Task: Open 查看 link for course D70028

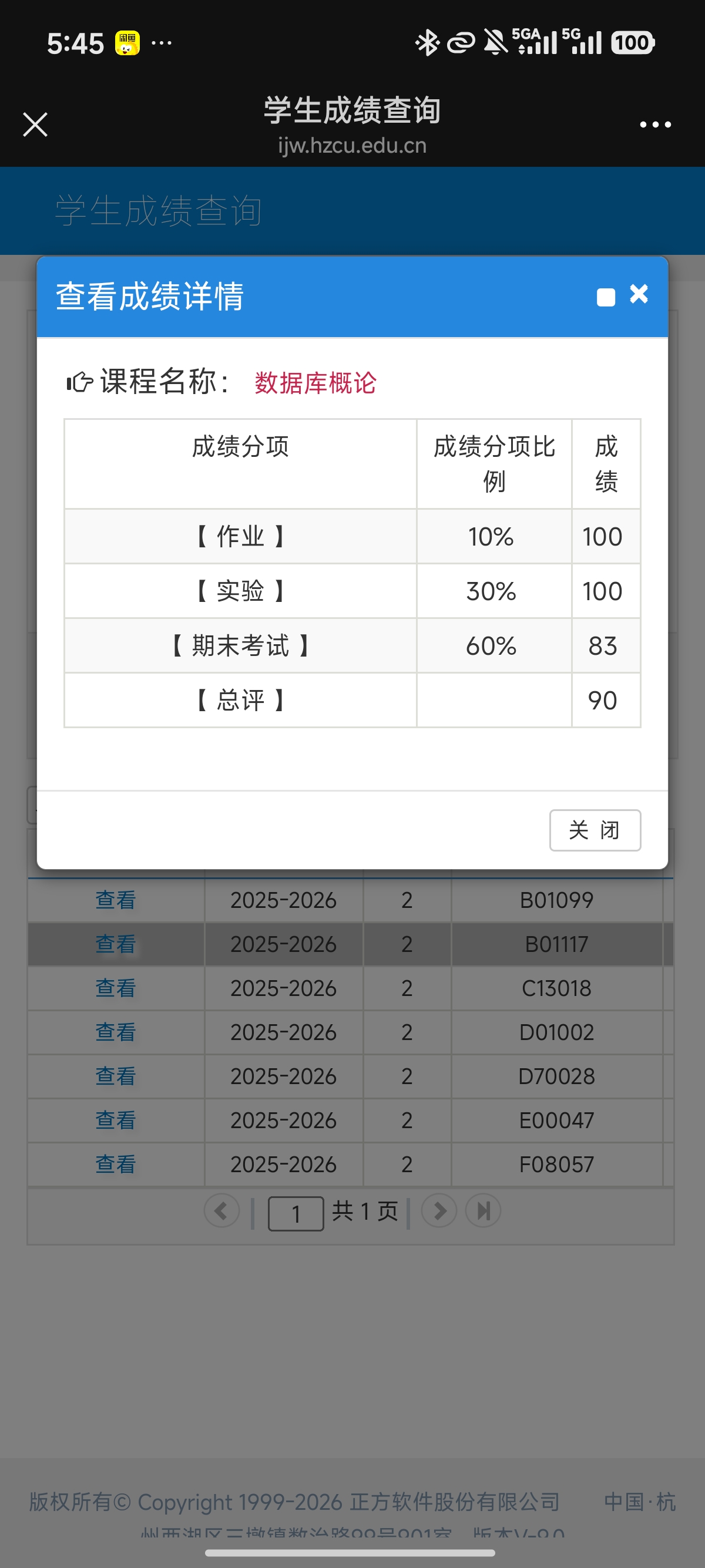Action: point(116,1076)
